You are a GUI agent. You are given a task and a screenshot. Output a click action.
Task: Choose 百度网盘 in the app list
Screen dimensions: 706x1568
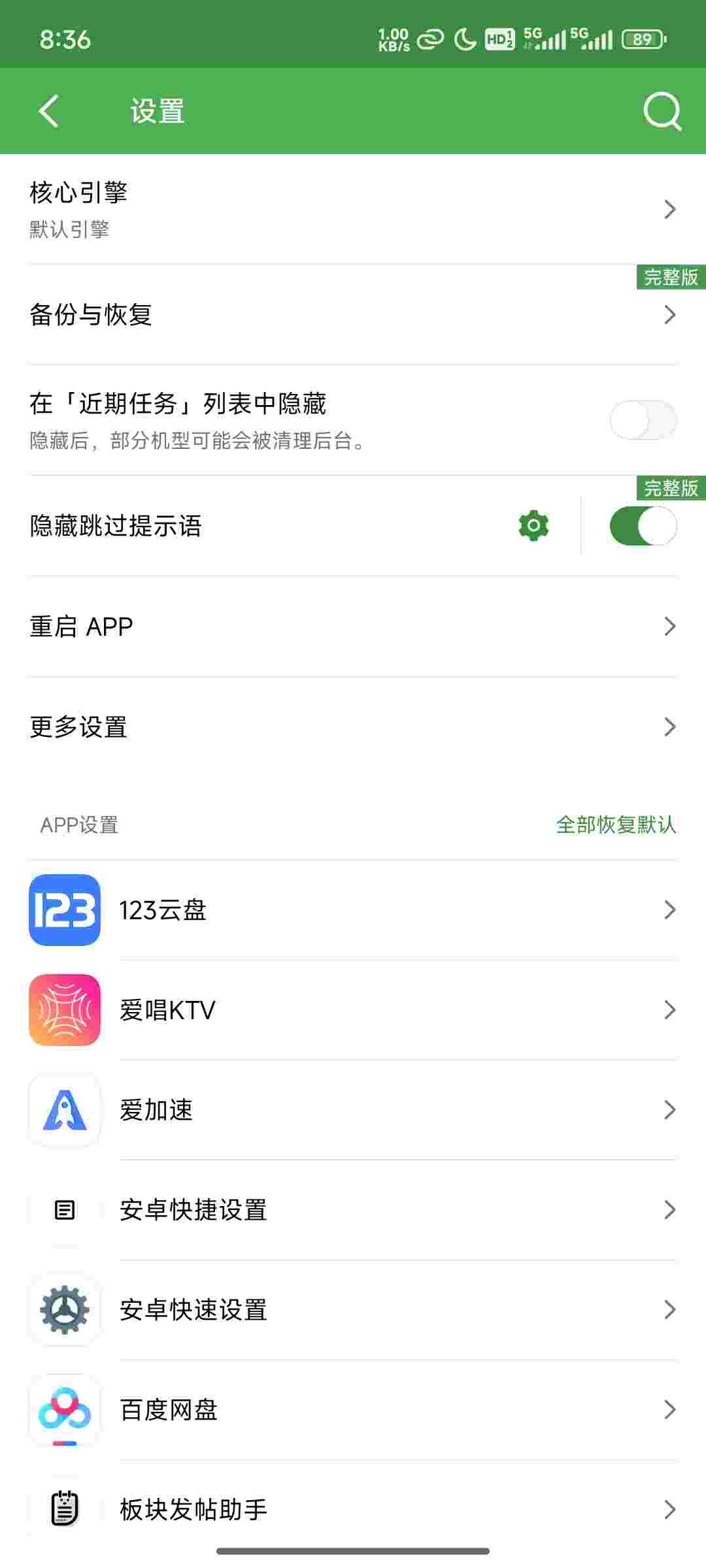click(x=353, y=1410)
